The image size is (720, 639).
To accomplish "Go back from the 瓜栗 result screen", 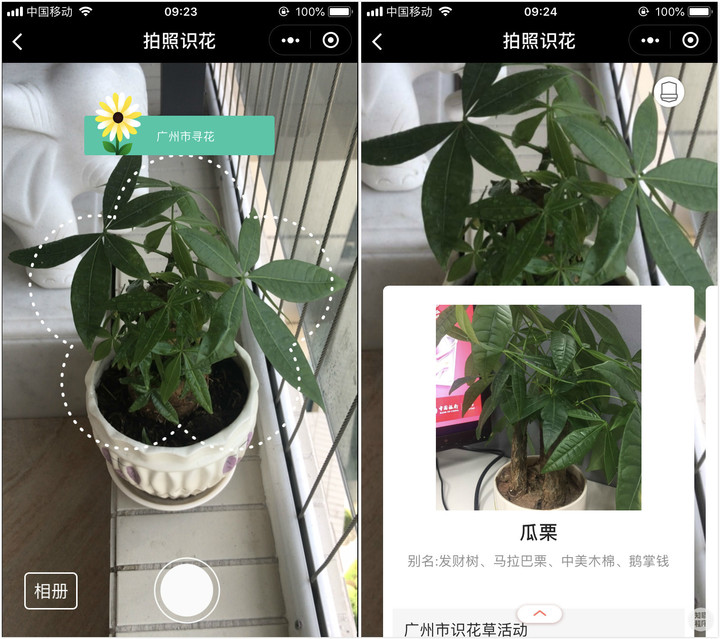I will pyautogui.click(x=377, y=42).
